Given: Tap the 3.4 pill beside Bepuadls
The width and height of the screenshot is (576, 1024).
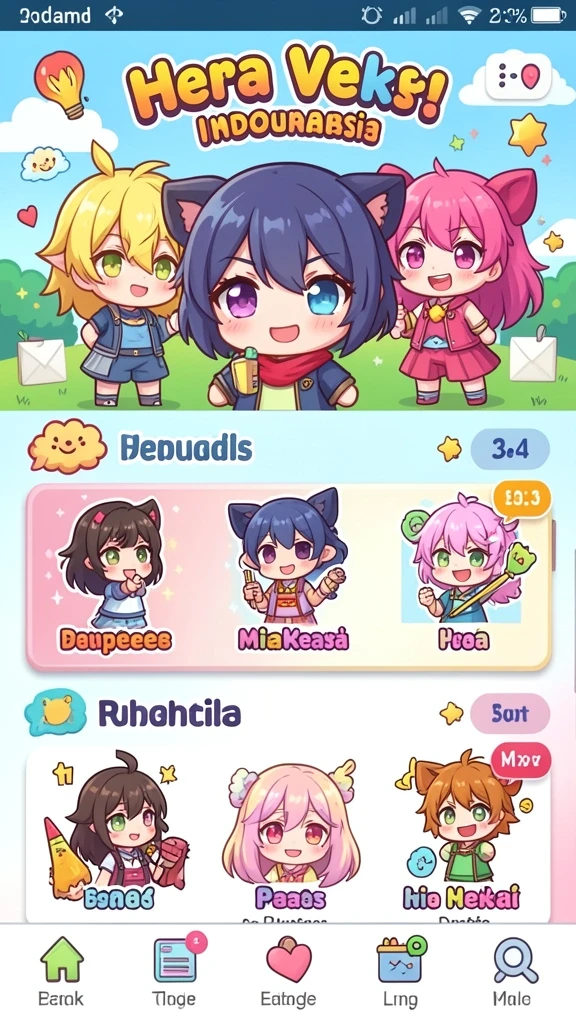Looking at the screenshot, I should [x=510, y=449].
